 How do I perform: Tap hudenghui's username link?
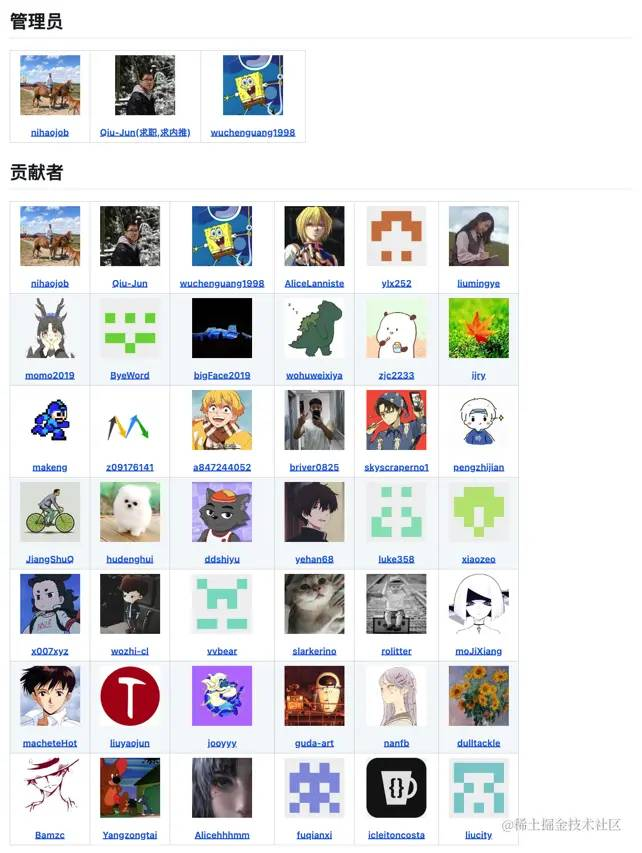tap(130, 559)
